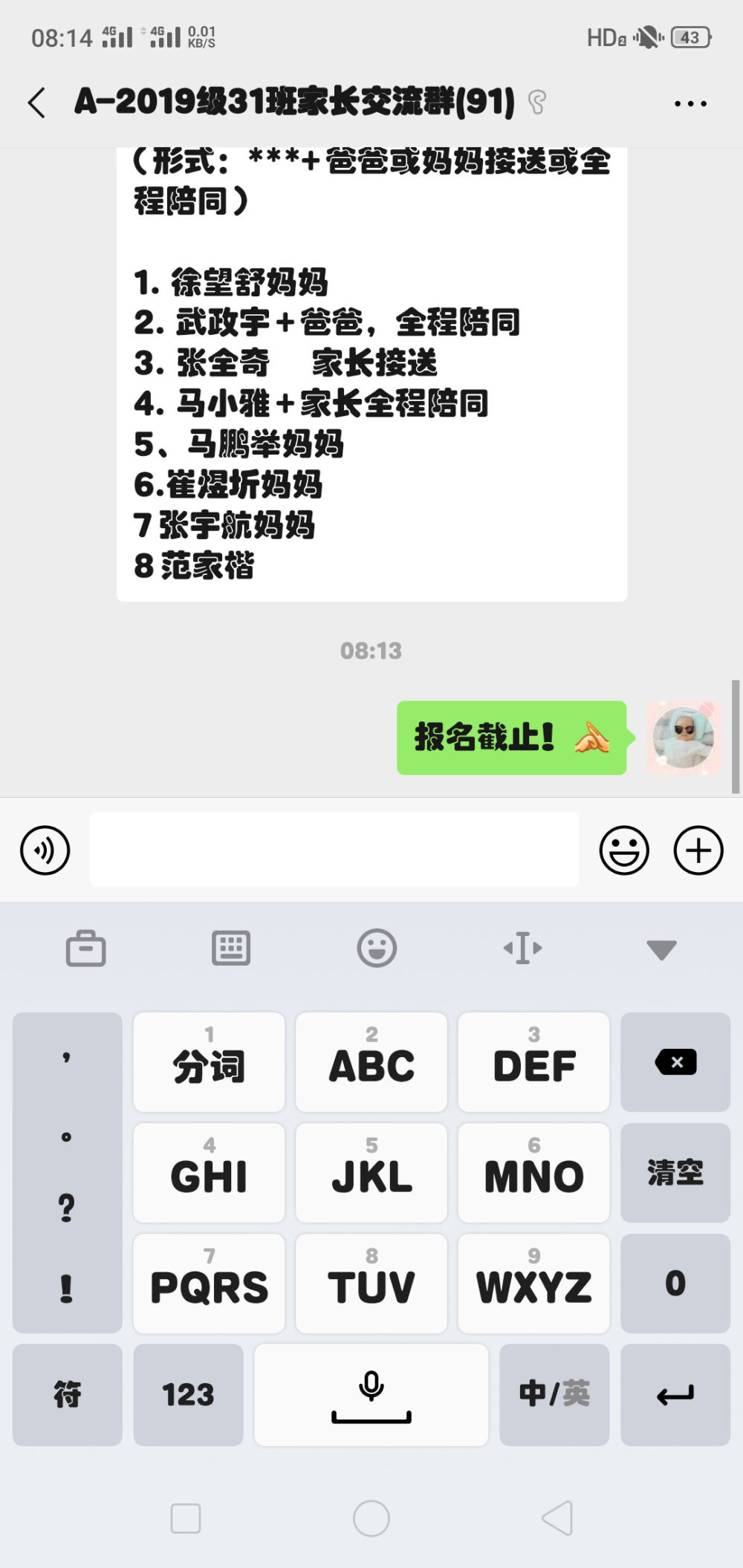
Task: Toggle 中/英 language key
Action: (554, 1394)
